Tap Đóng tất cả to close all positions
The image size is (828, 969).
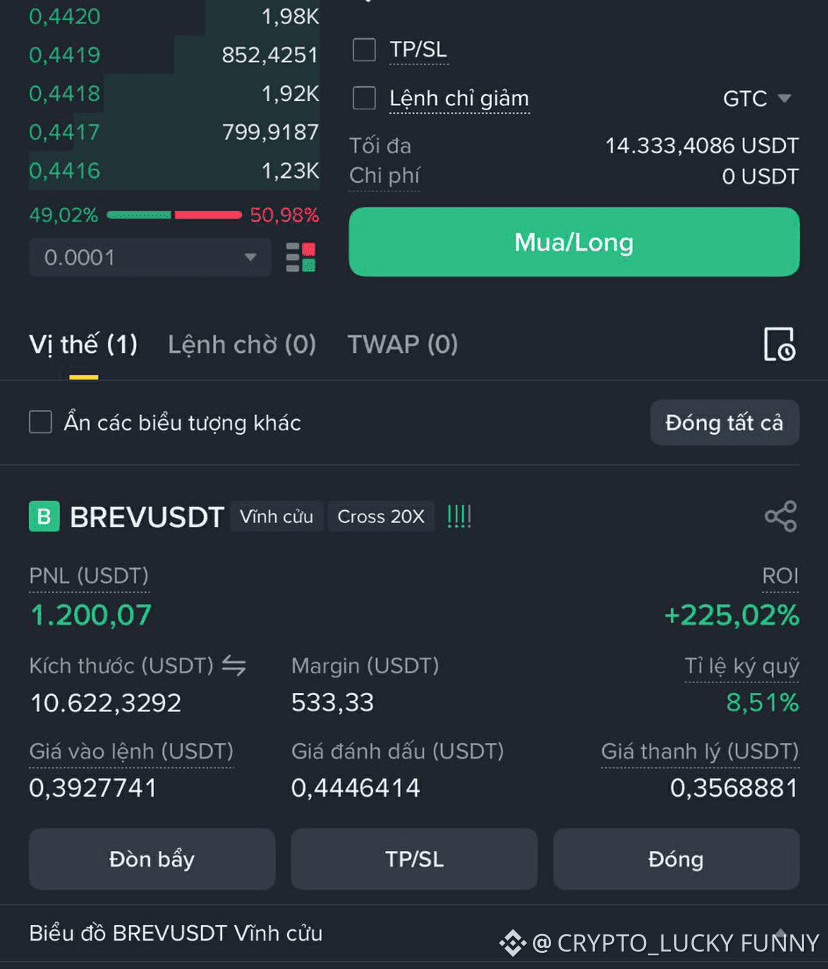point(724,423)
